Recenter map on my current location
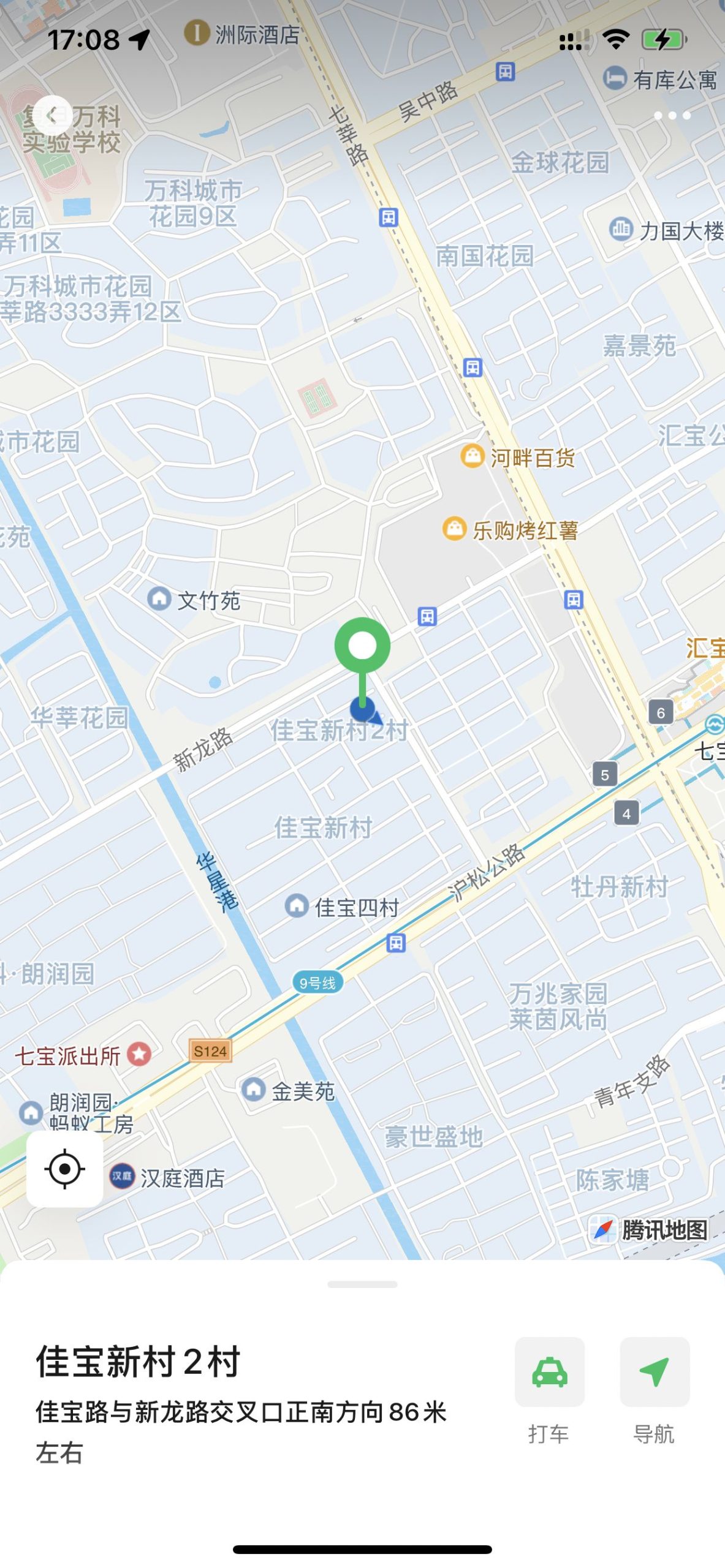 [64, 1169]
